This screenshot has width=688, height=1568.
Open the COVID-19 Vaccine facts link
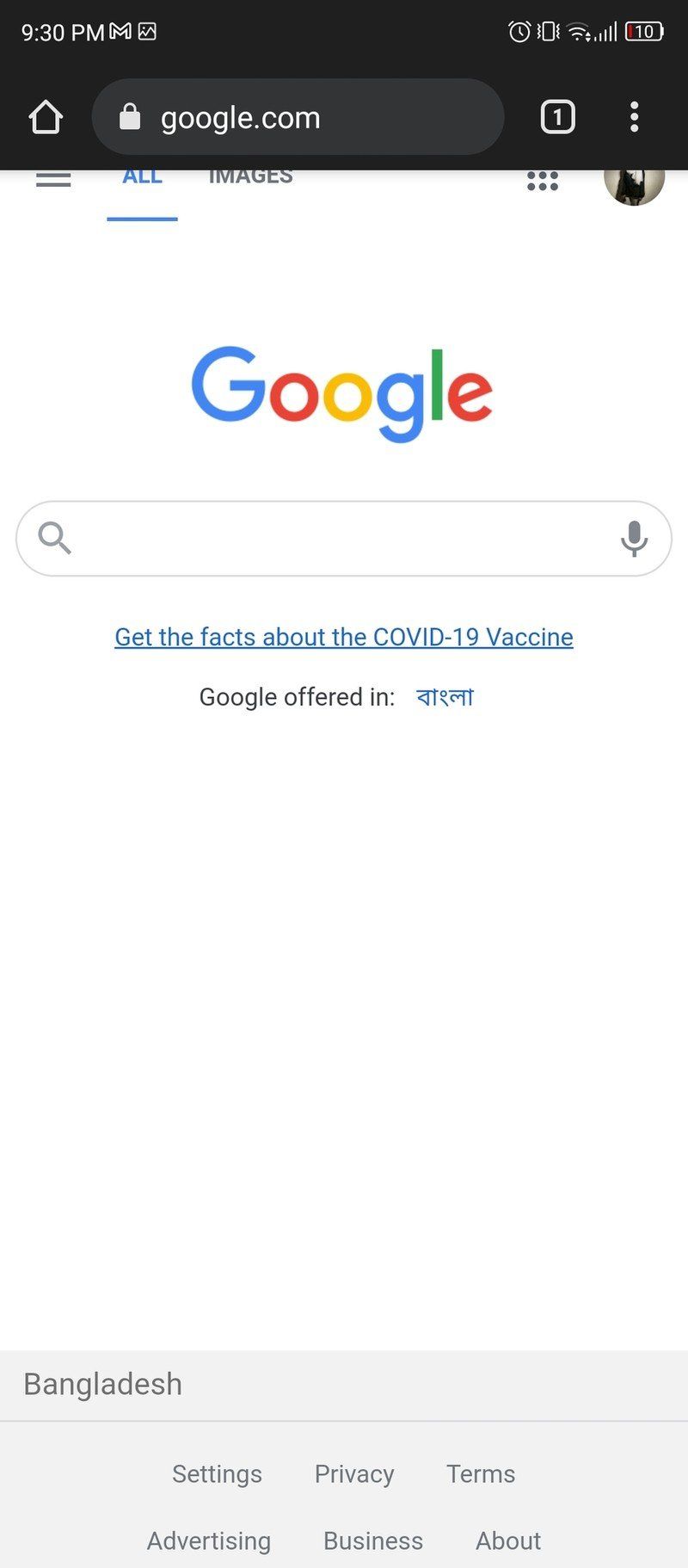tap(344, 637)
